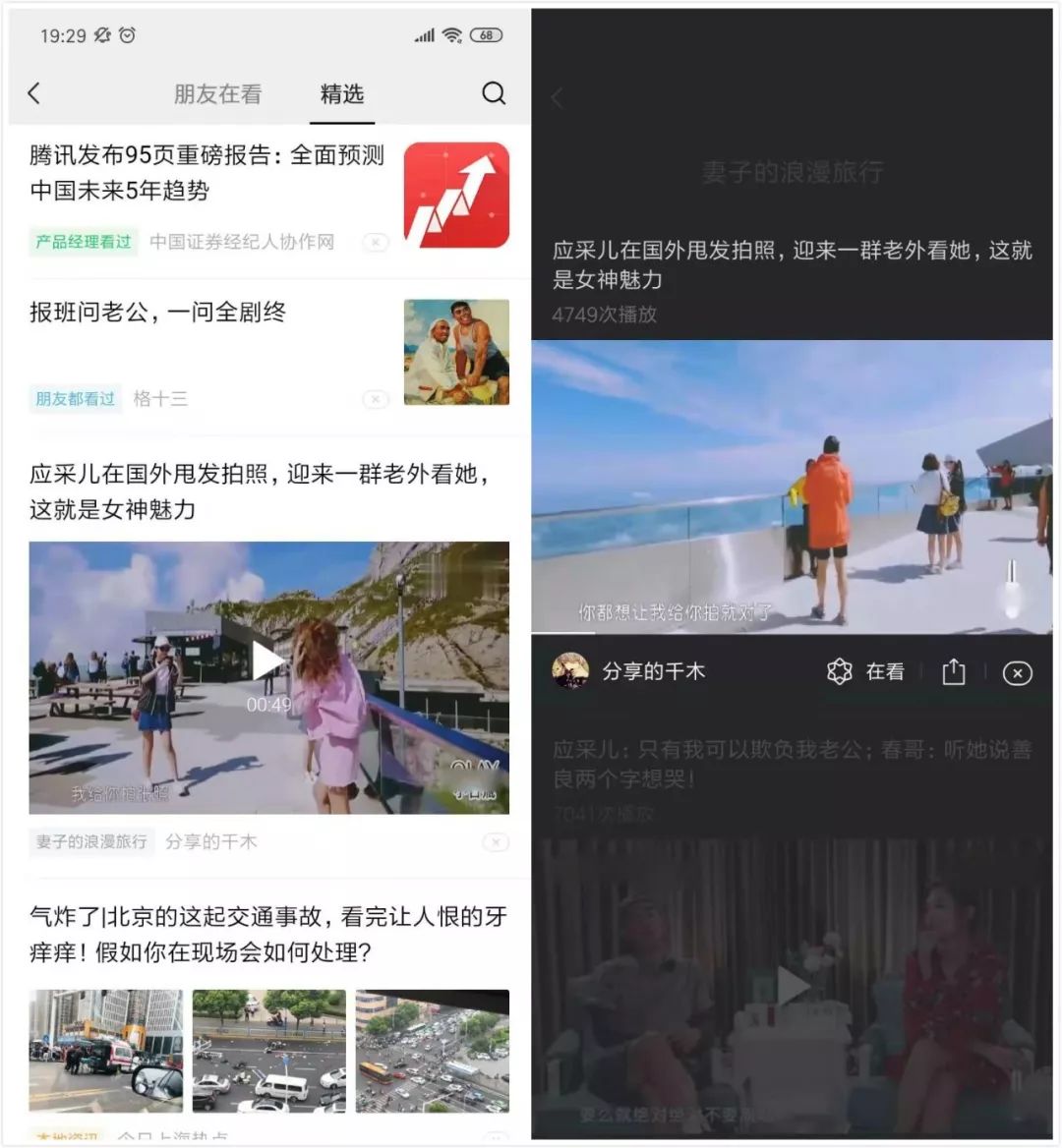This screenshot has width=1062, height=1148.
Task: Open the 分享的千木 profile
Action: 629,672
